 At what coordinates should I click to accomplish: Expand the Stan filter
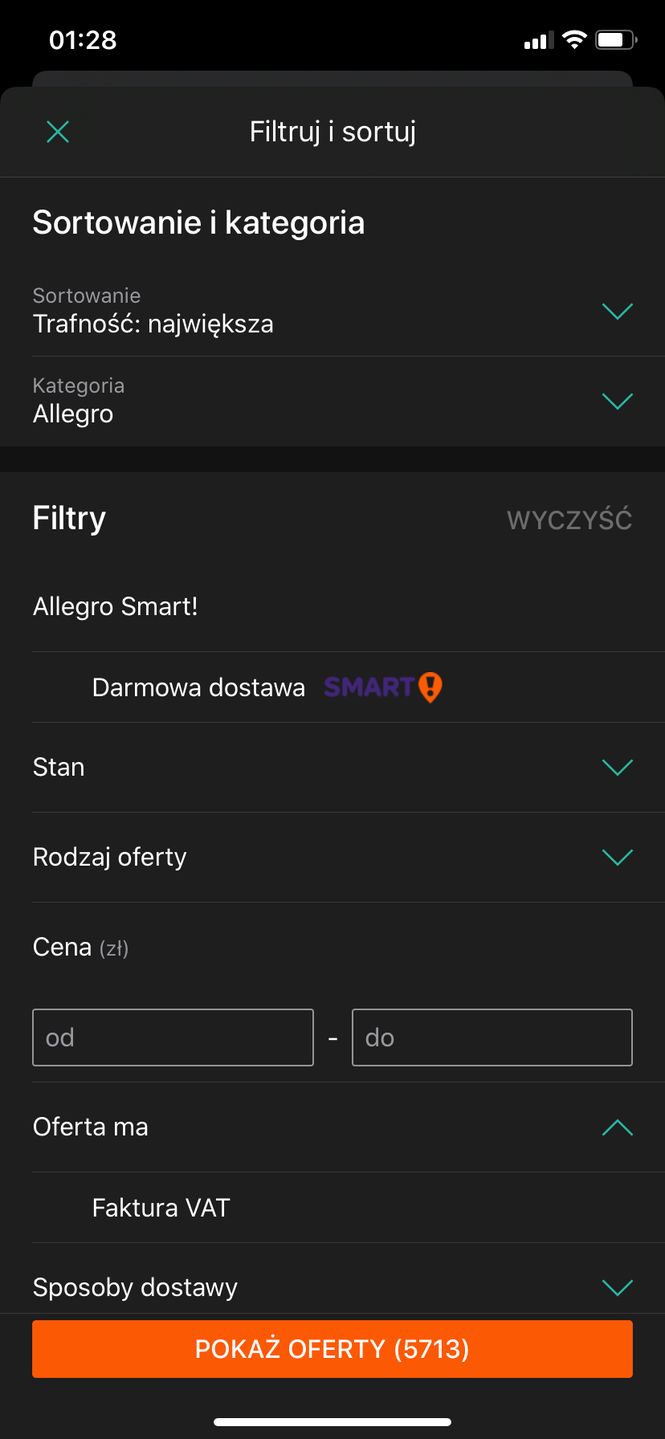(x=332, y=767)
